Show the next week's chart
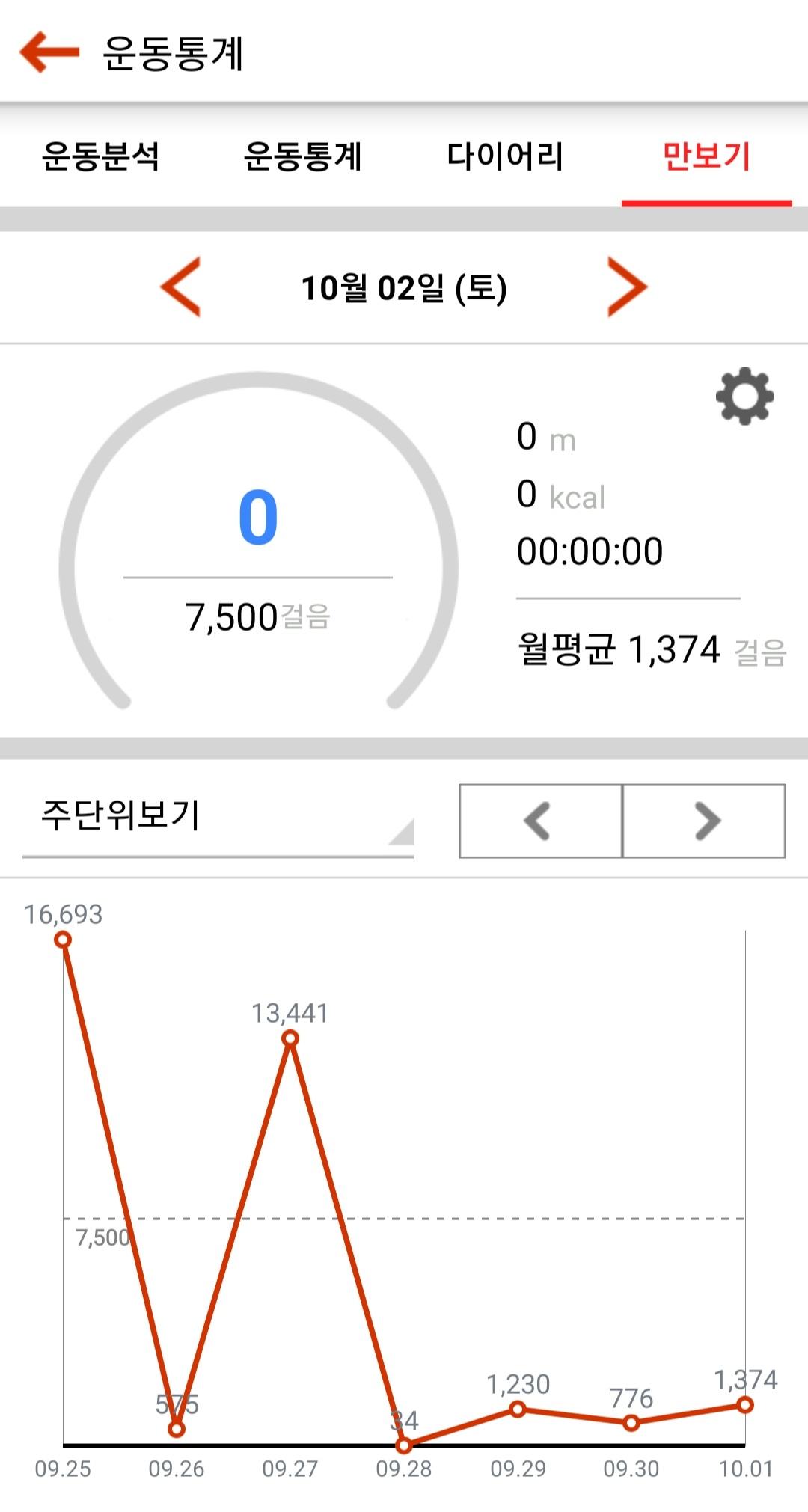Image resolution: width=808 pixels, height=1512 pixels. click(x=704, y=821)
